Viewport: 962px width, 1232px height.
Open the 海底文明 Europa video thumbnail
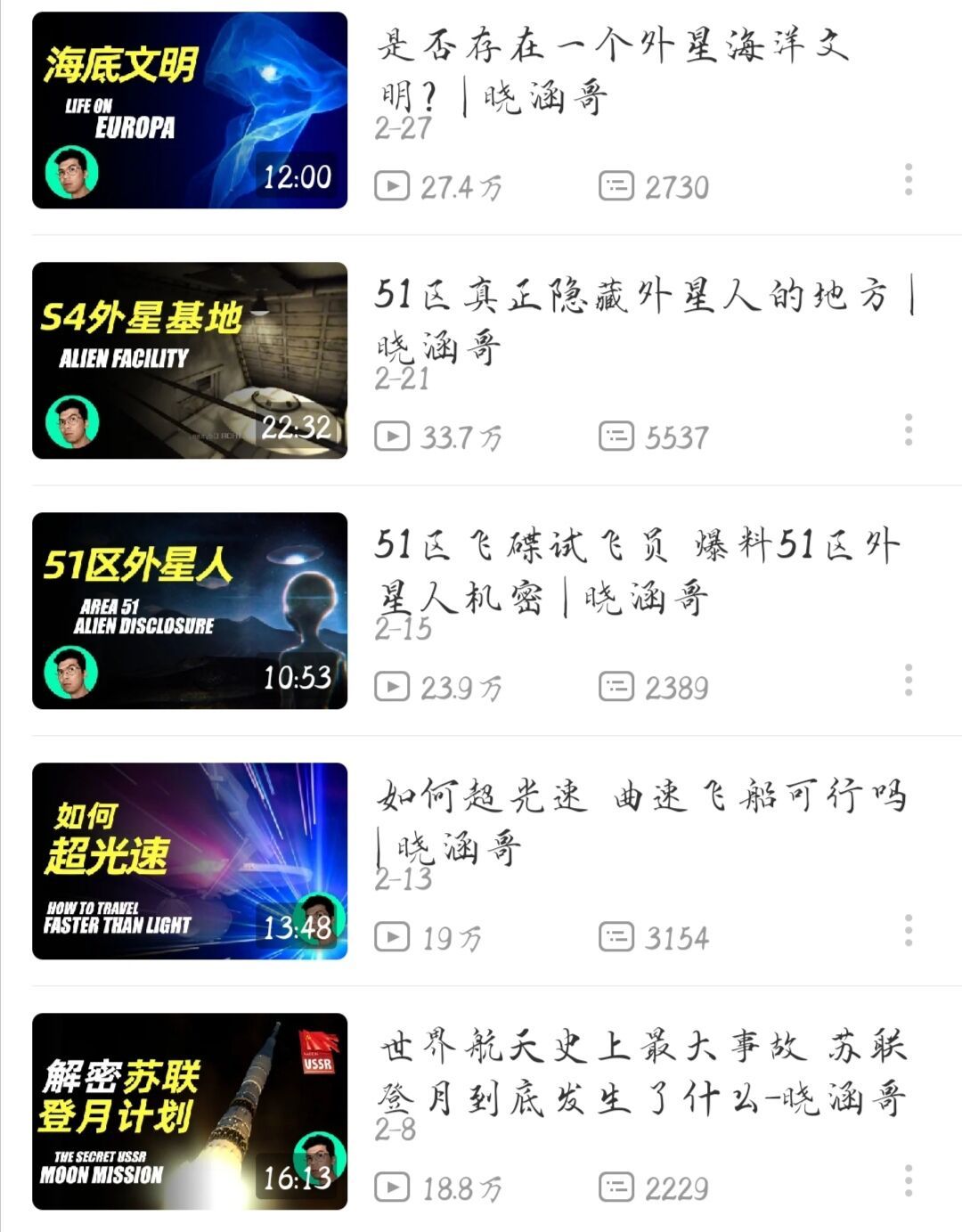pos(190,110)
